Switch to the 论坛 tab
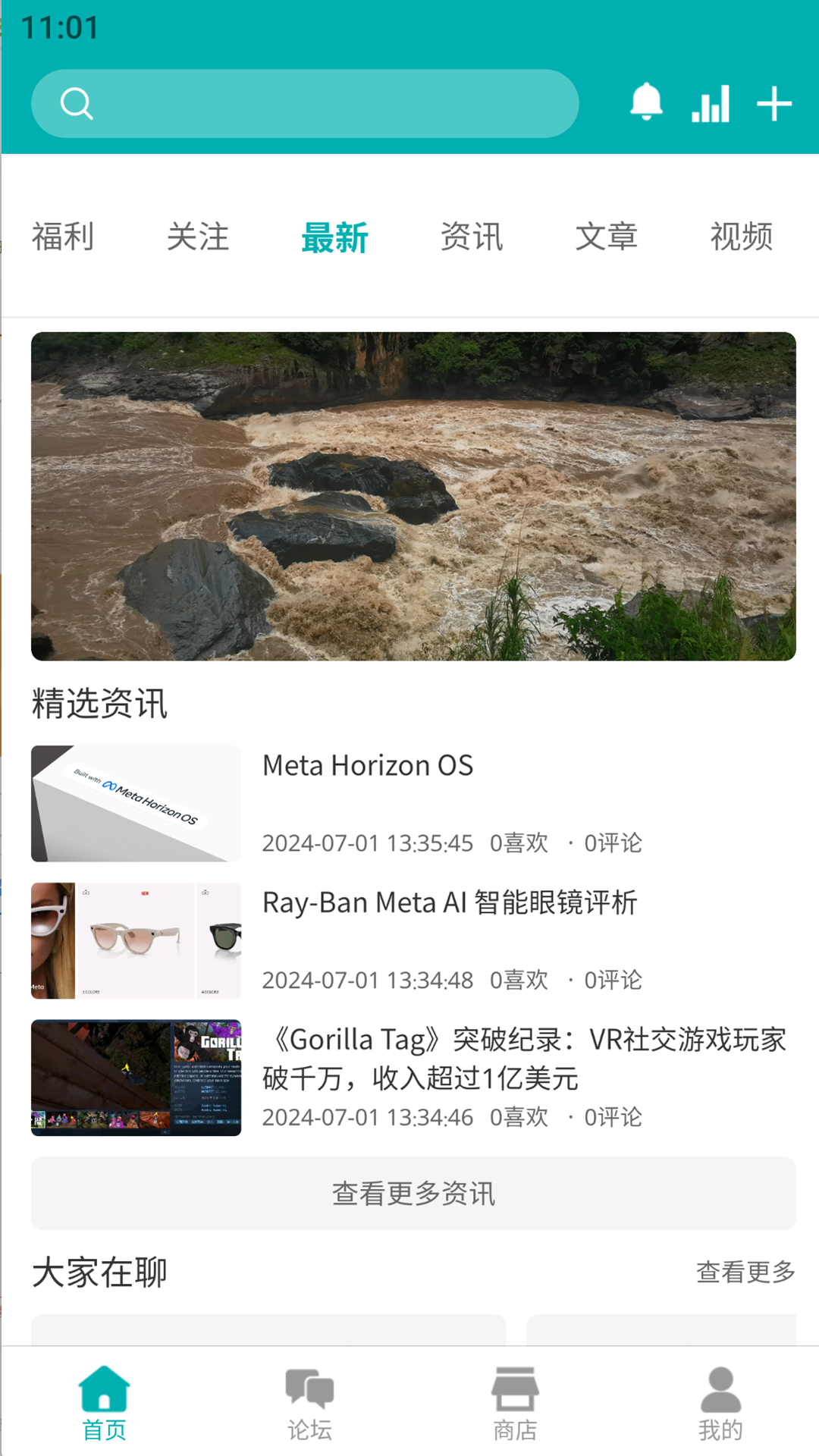Viewport: 819px width, 1456px height. 309,1403
